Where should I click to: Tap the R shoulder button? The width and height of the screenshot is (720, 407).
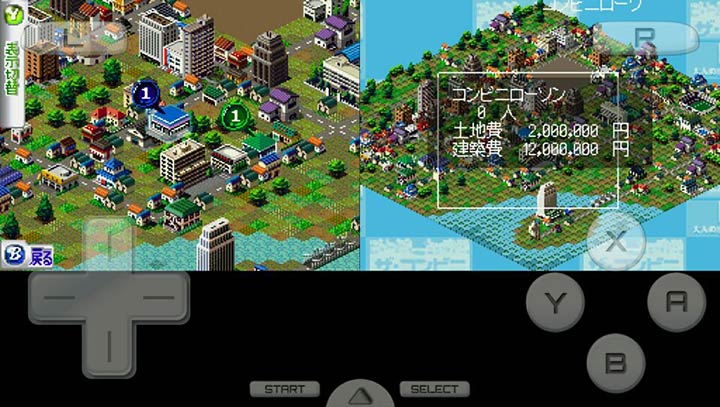coord(646,36)
